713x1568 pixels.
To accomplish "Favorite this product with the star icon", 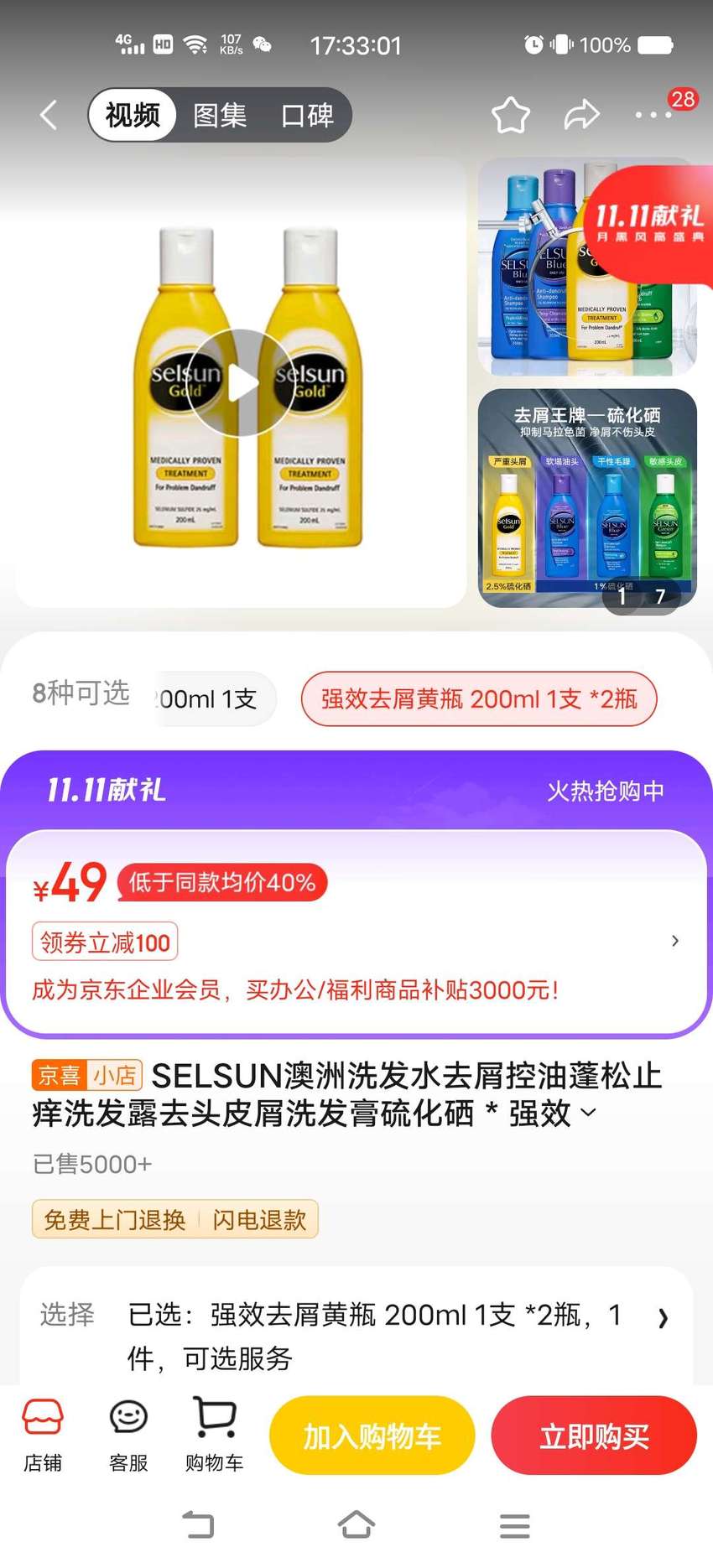I will click(510, 115).
